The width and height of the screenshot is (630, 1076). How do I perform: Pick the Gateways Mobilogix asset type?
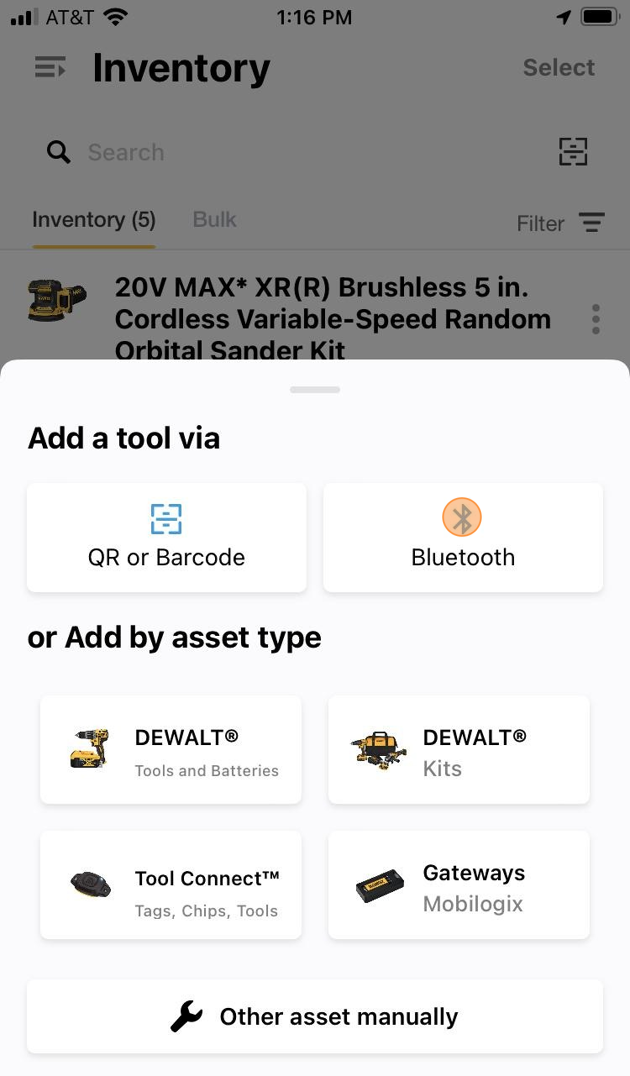(x=458, y=885)
